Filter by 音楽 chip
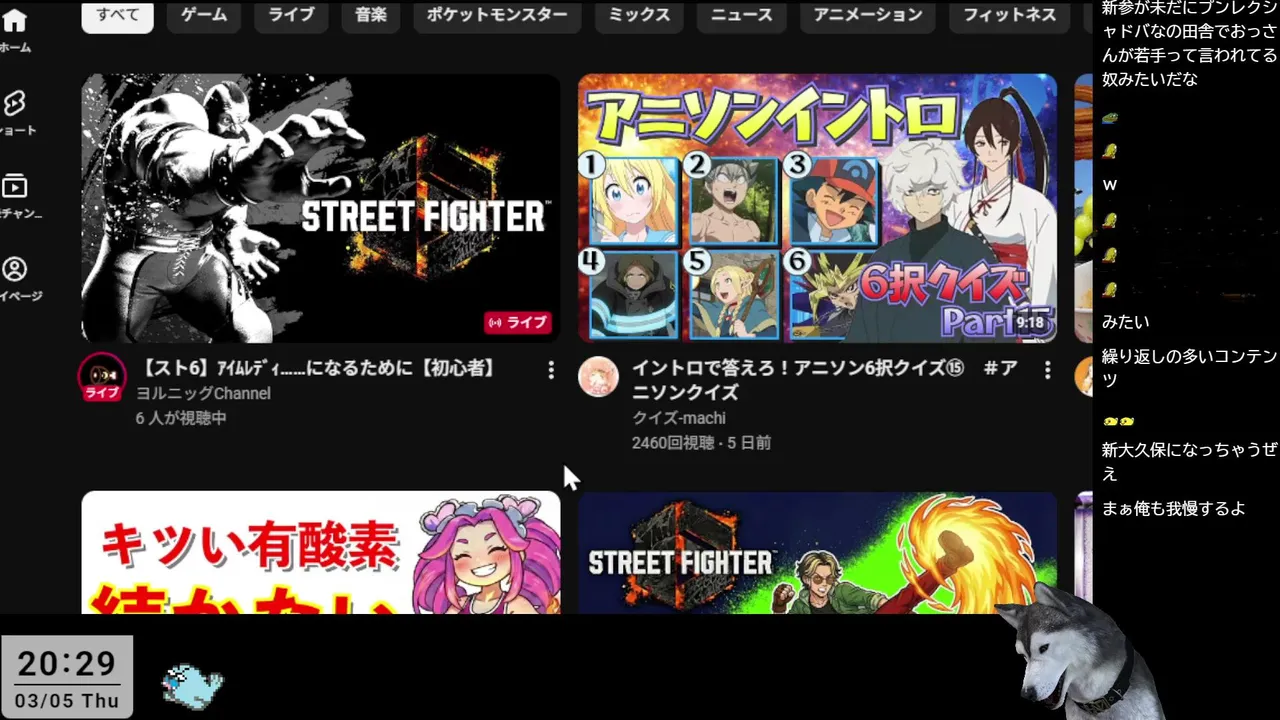1280x720 pixels. 371,15
